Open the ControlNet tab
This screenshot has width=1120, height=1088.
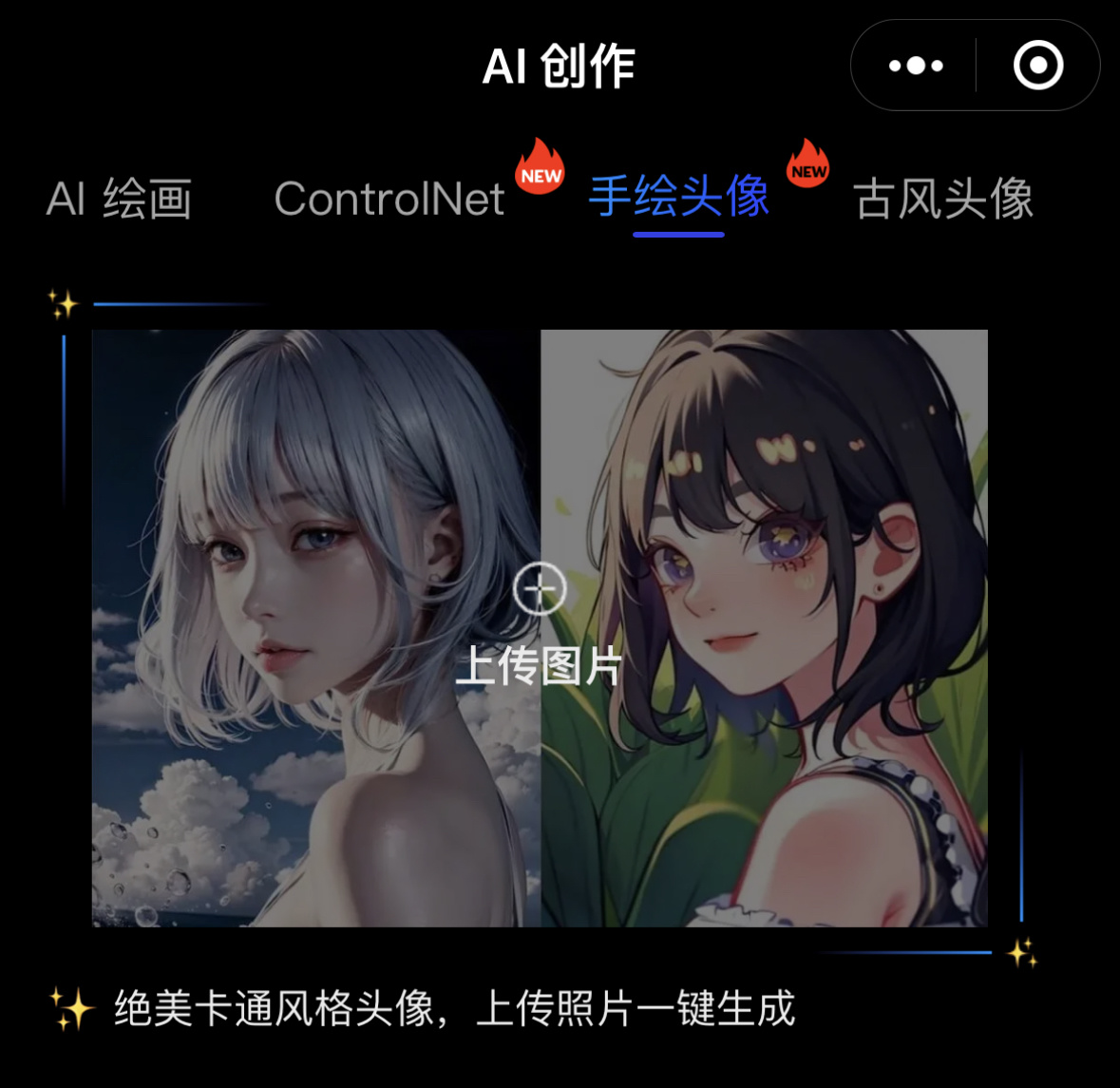click(389, 199)
